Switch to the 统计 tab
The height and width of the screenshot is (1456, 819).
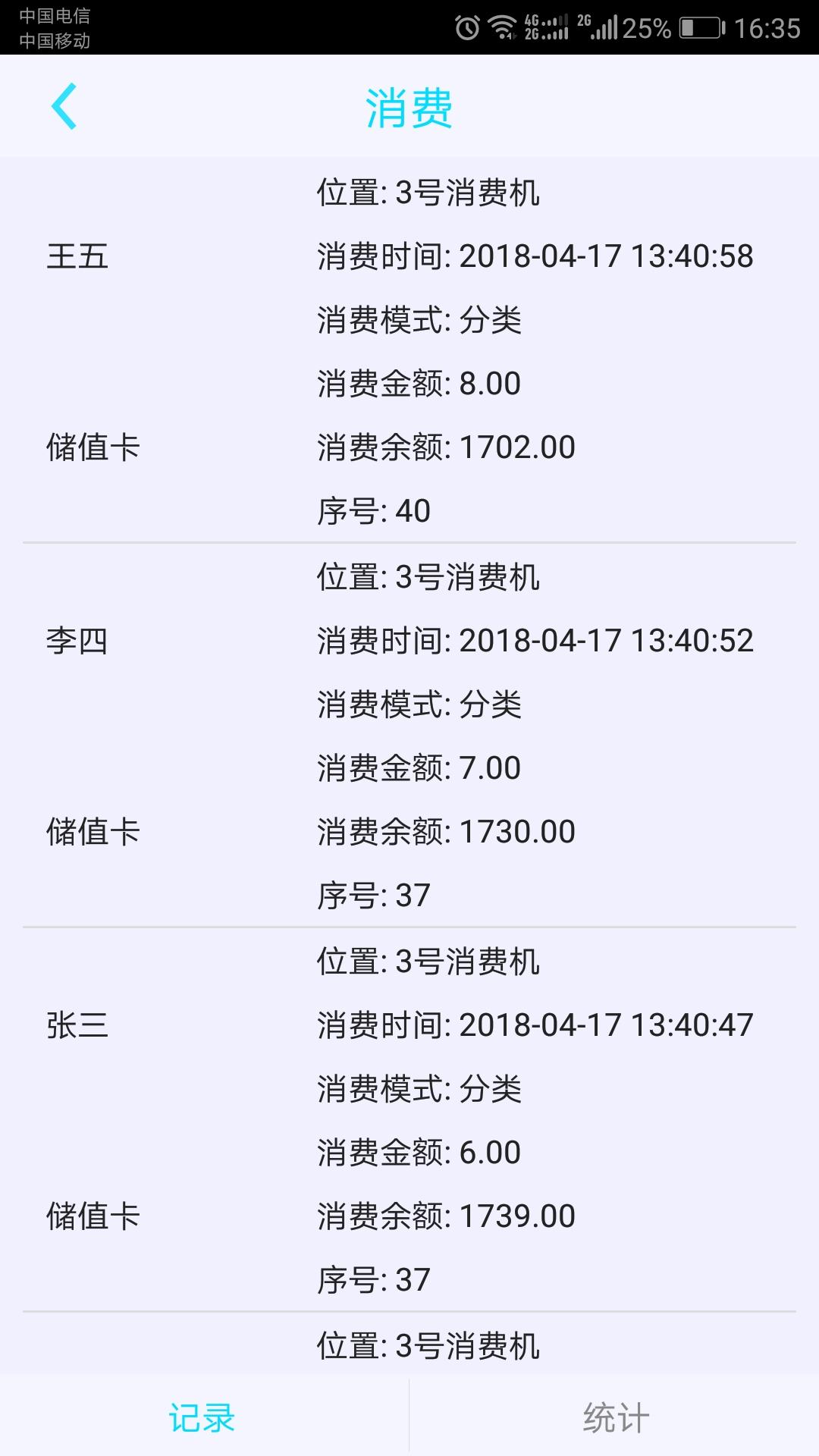[615, 1417]
